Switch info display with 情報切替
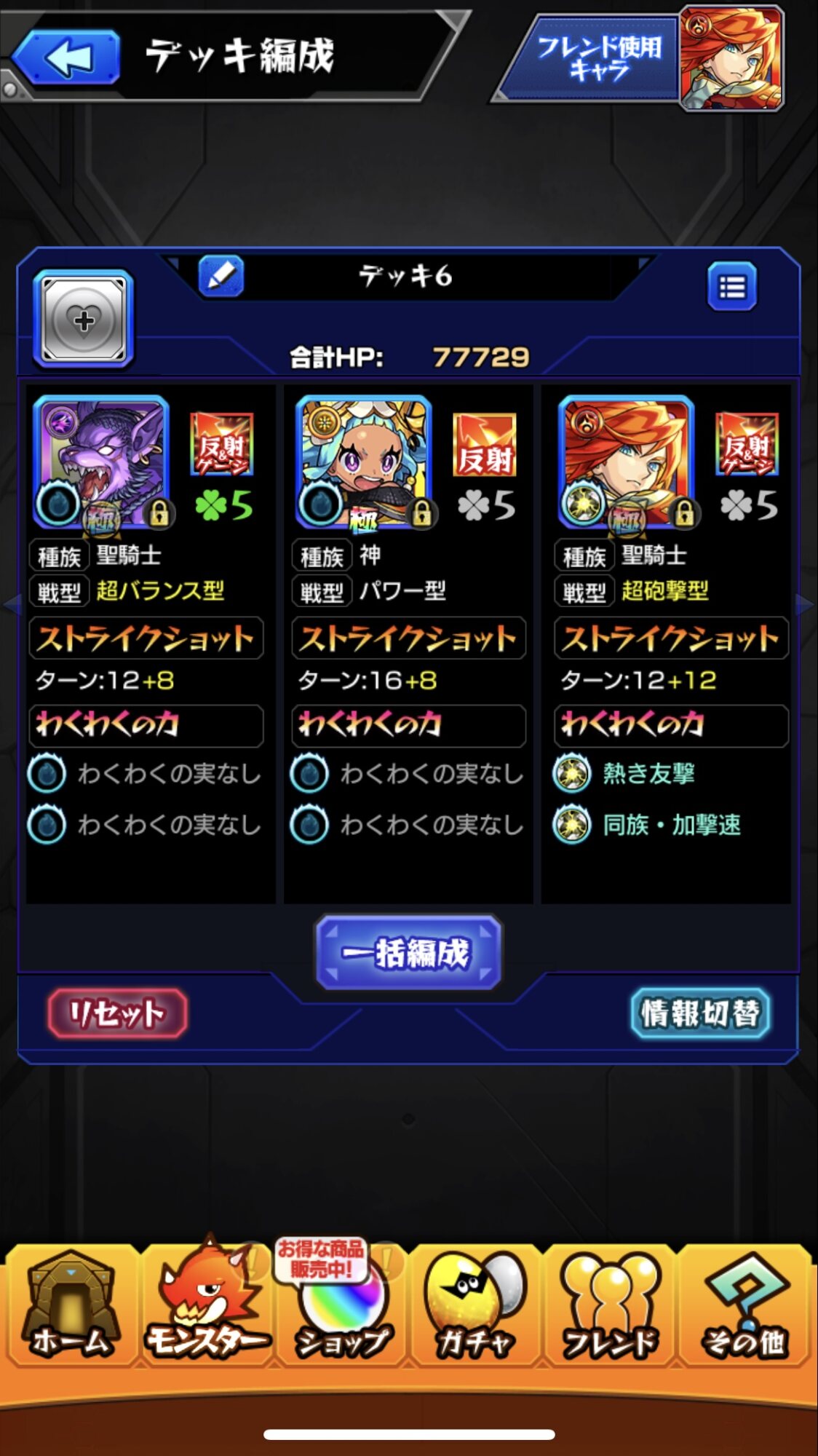Viewport: 818px width, 1456px height. pyautogui.click(x=700, y=1013)
